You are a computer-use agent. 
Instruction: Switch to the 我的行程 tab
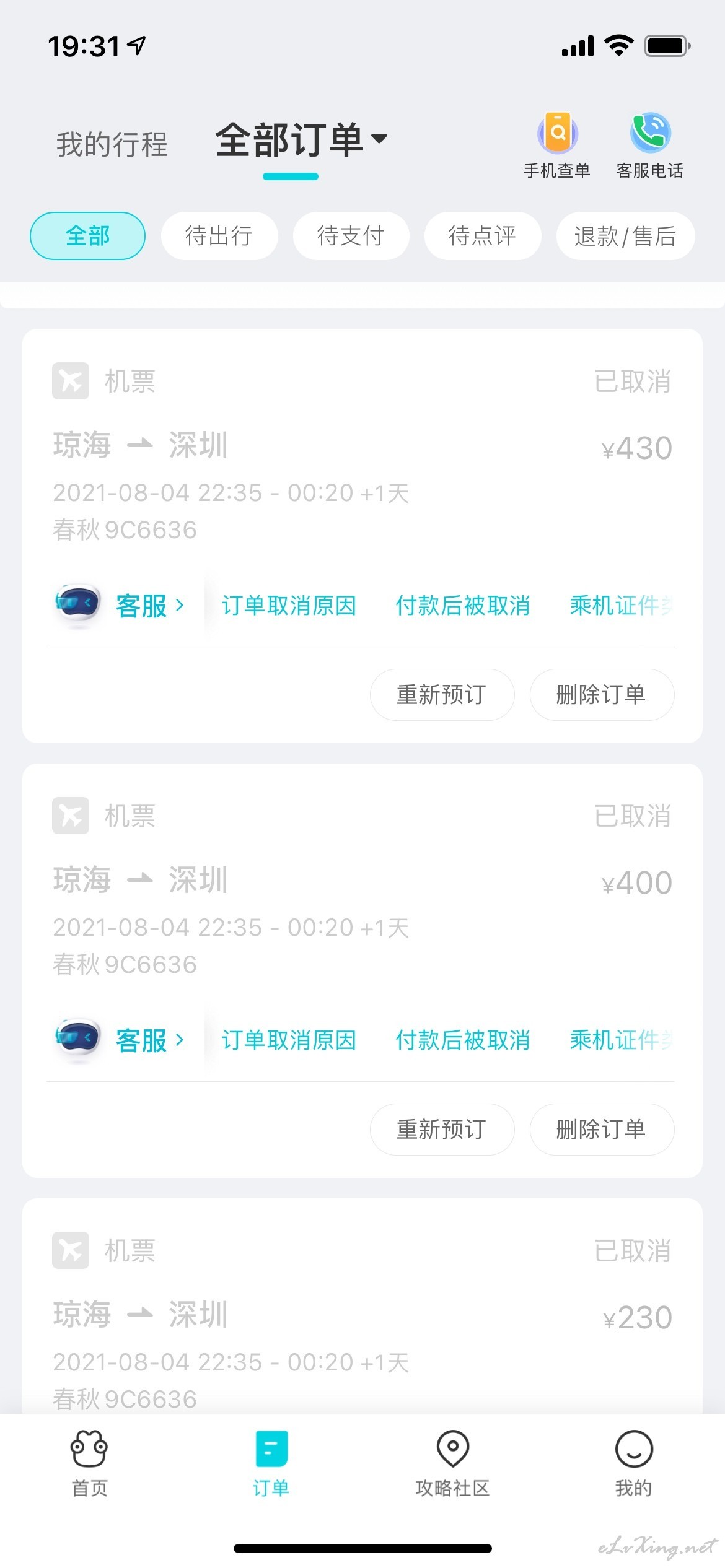(112, 144)
